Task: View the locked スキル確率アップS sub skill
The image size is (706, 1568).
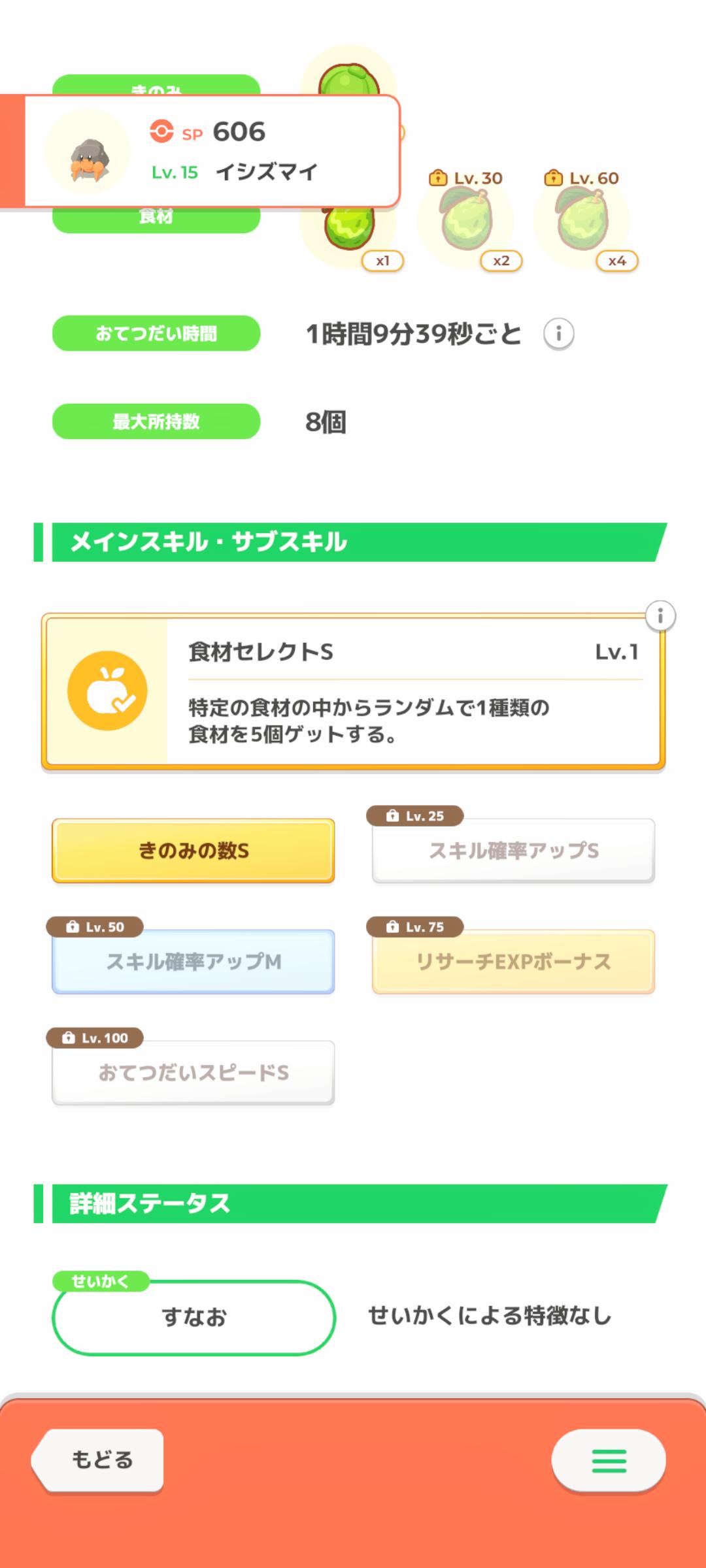Action: 513,851
